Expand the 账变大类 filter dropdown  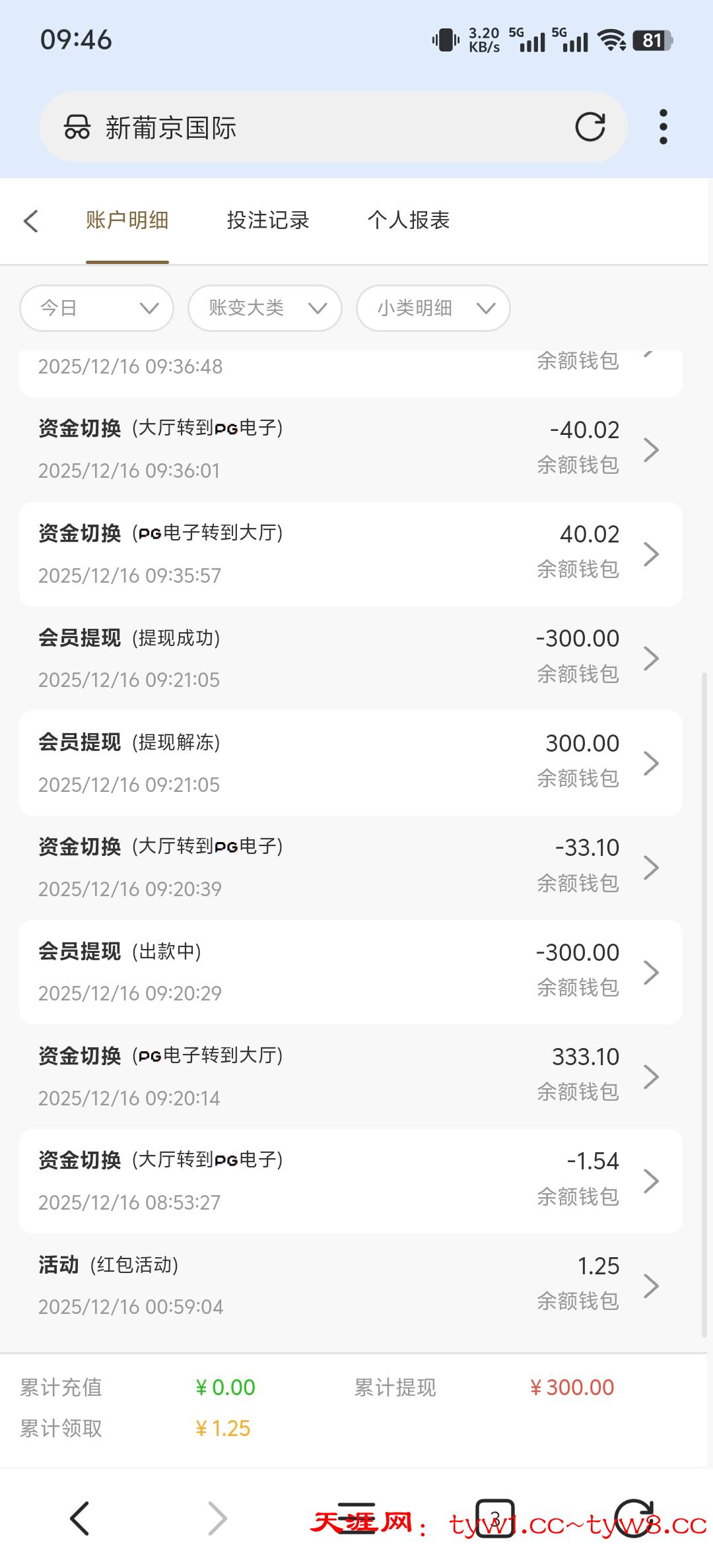pos(265,308)
